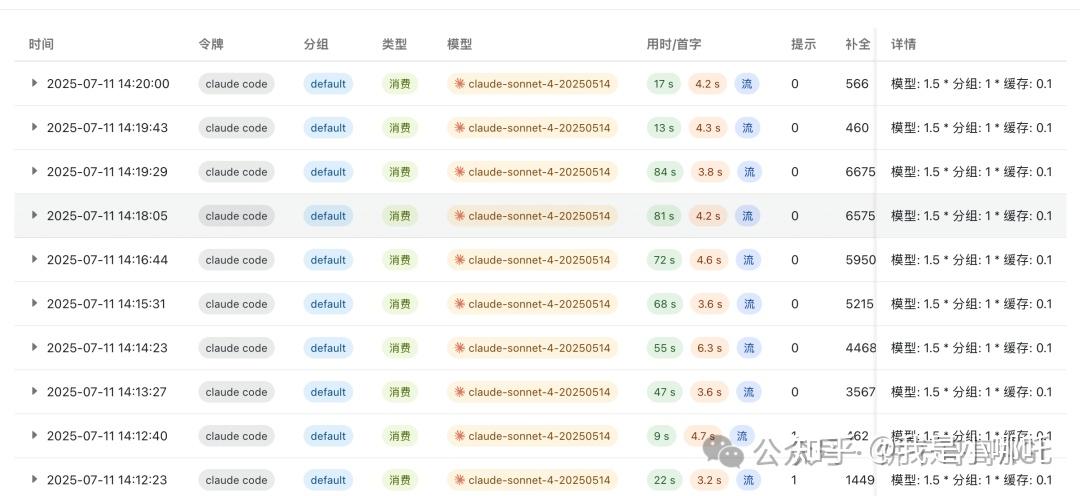Open the 14:14:23 row expander

(x=34, y=347)
